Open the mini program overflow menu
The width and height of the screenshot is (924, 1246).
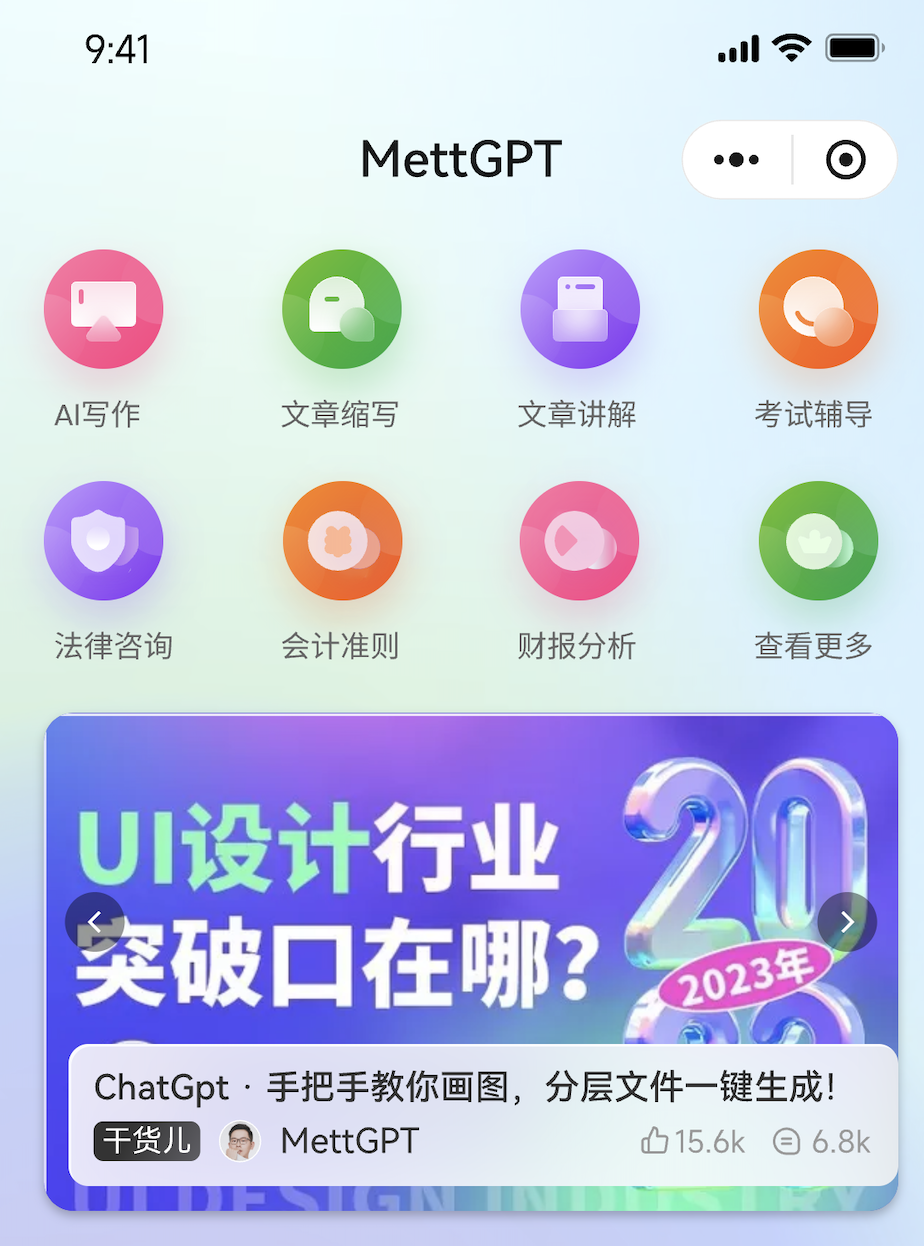click(737, 160)
